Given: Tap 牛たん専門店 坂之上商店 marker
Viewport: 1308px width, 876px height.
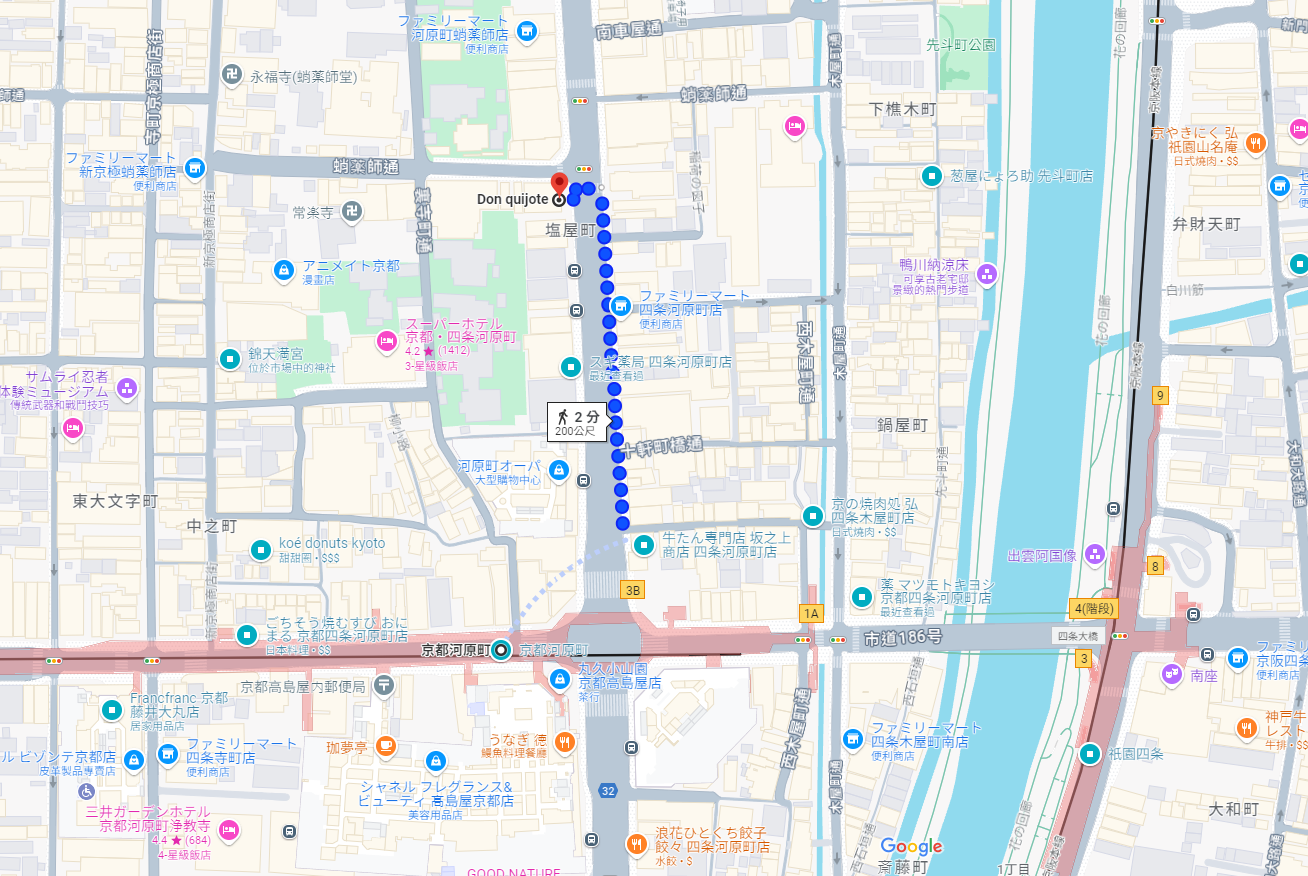Looking at the screenshot, I should (644, 545).
